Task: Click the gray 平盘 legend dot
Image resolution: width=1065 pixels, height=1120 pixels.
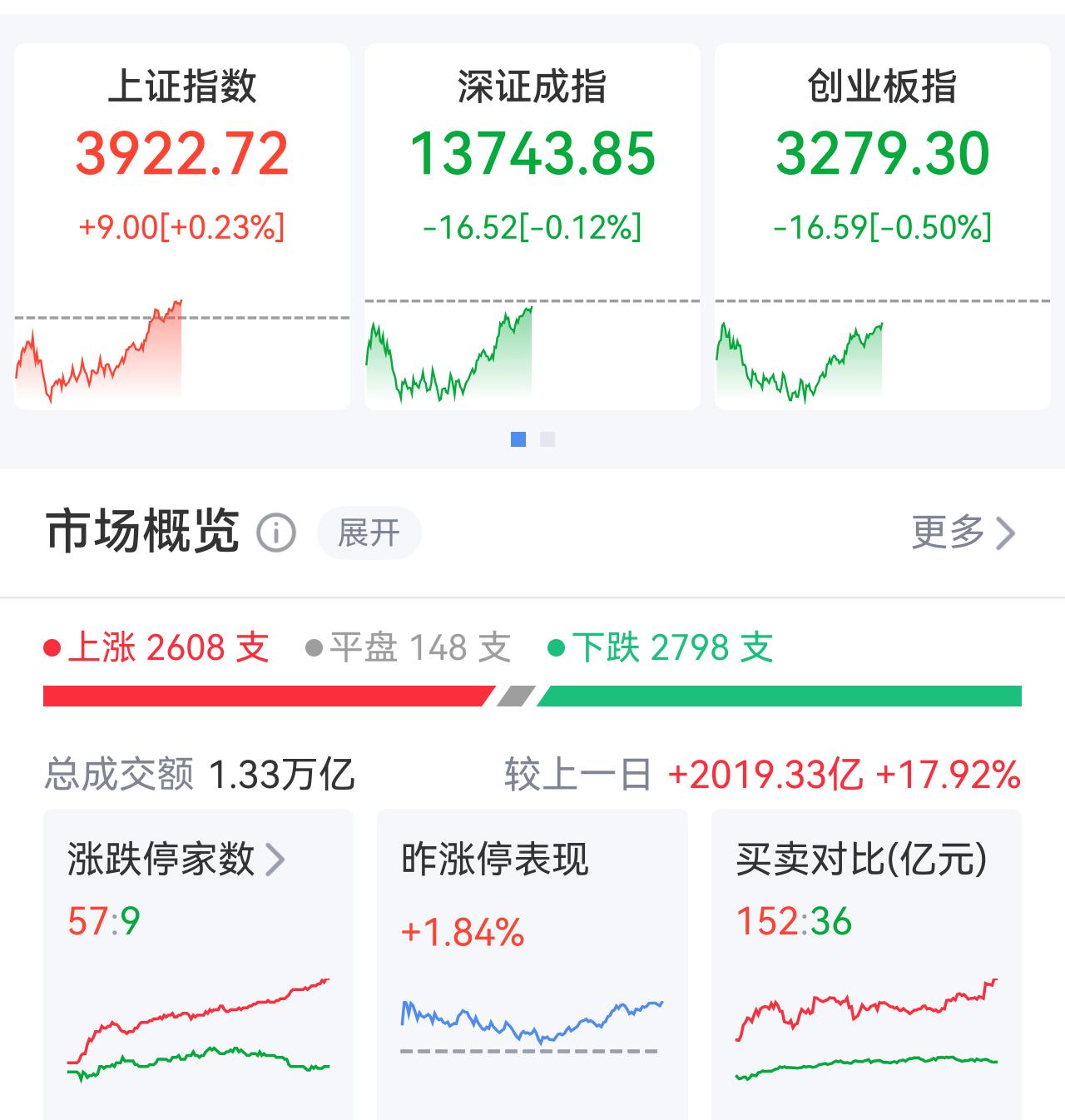Action: click(x=313, y=646)
